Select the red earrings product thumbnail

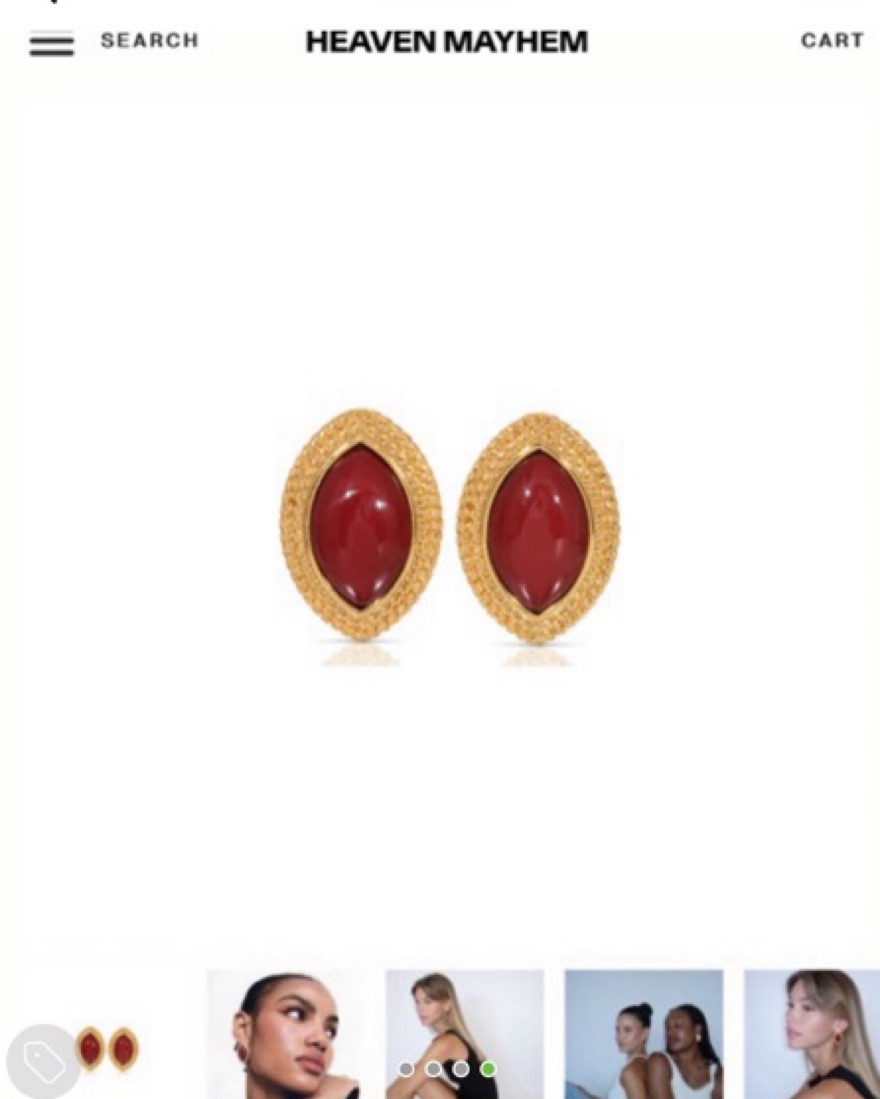tap(107, 1048)
